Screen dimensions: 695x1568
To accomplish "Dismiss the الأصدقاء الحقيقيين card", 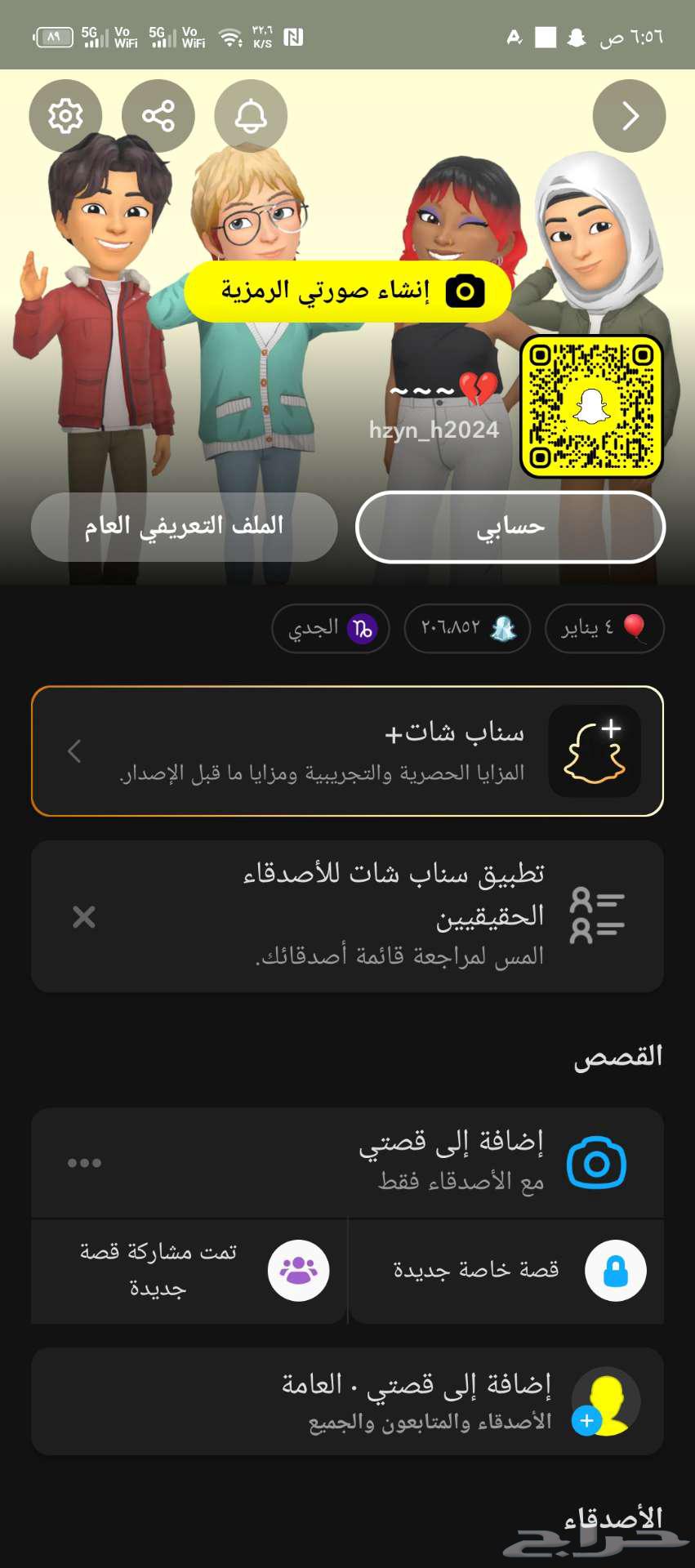I will 84,916.
